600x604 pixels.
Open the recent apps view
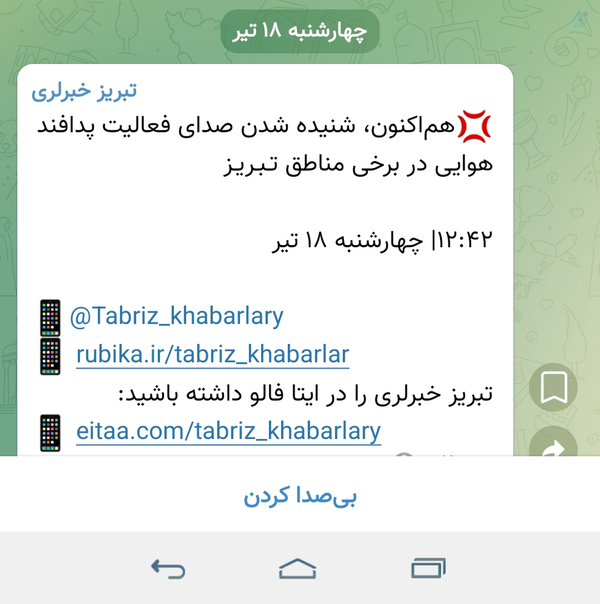click(428, 569)
